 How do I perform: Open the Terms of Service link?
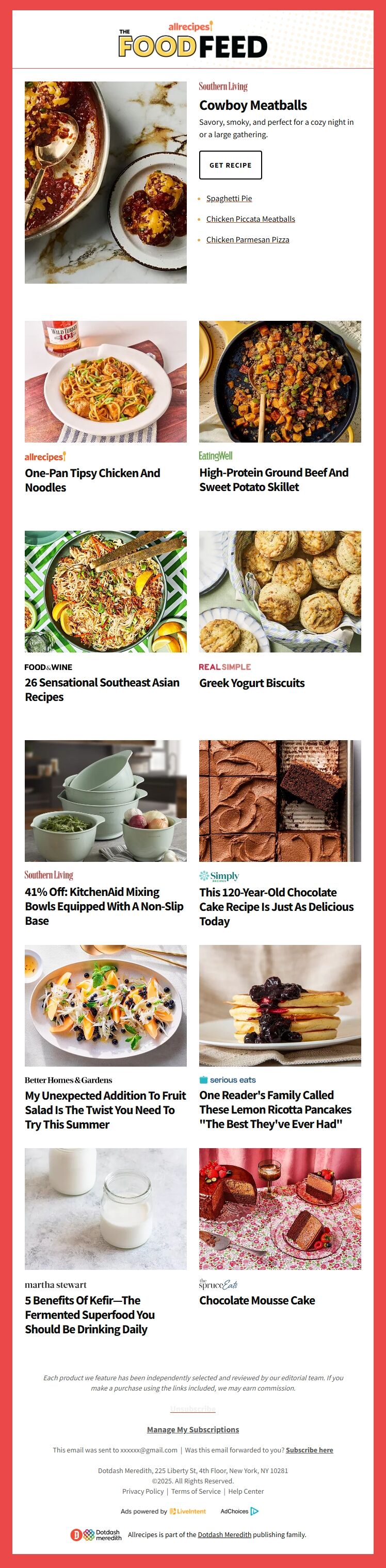(196, 1491)
